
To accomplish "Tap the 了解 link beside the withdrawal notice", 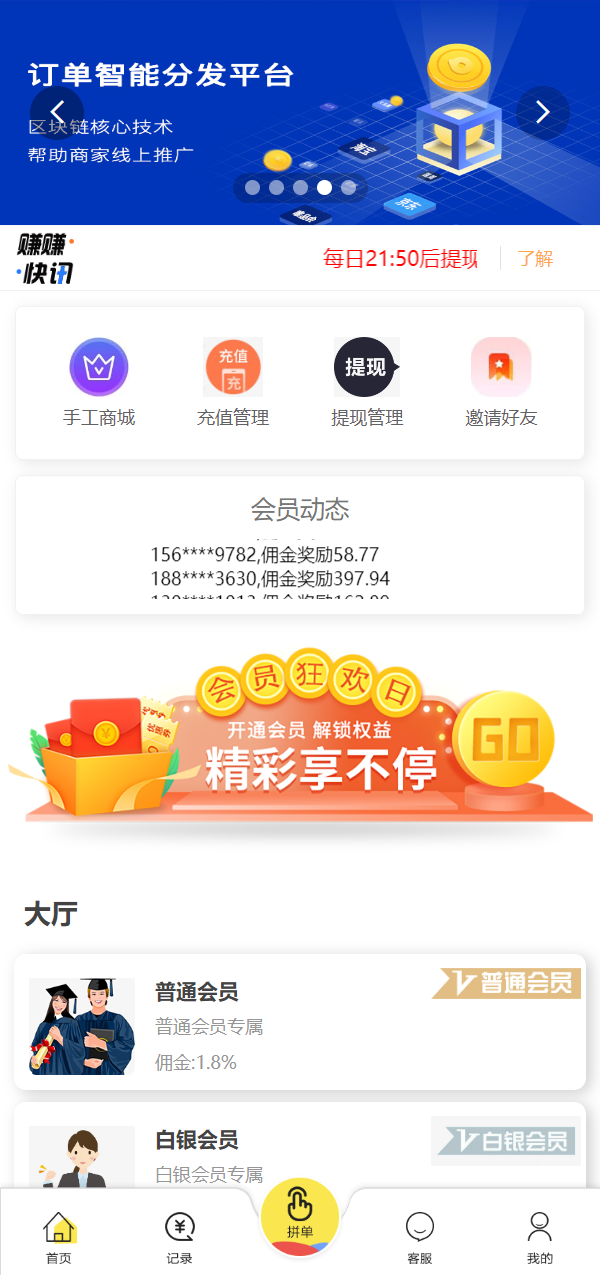I will 535,259.
